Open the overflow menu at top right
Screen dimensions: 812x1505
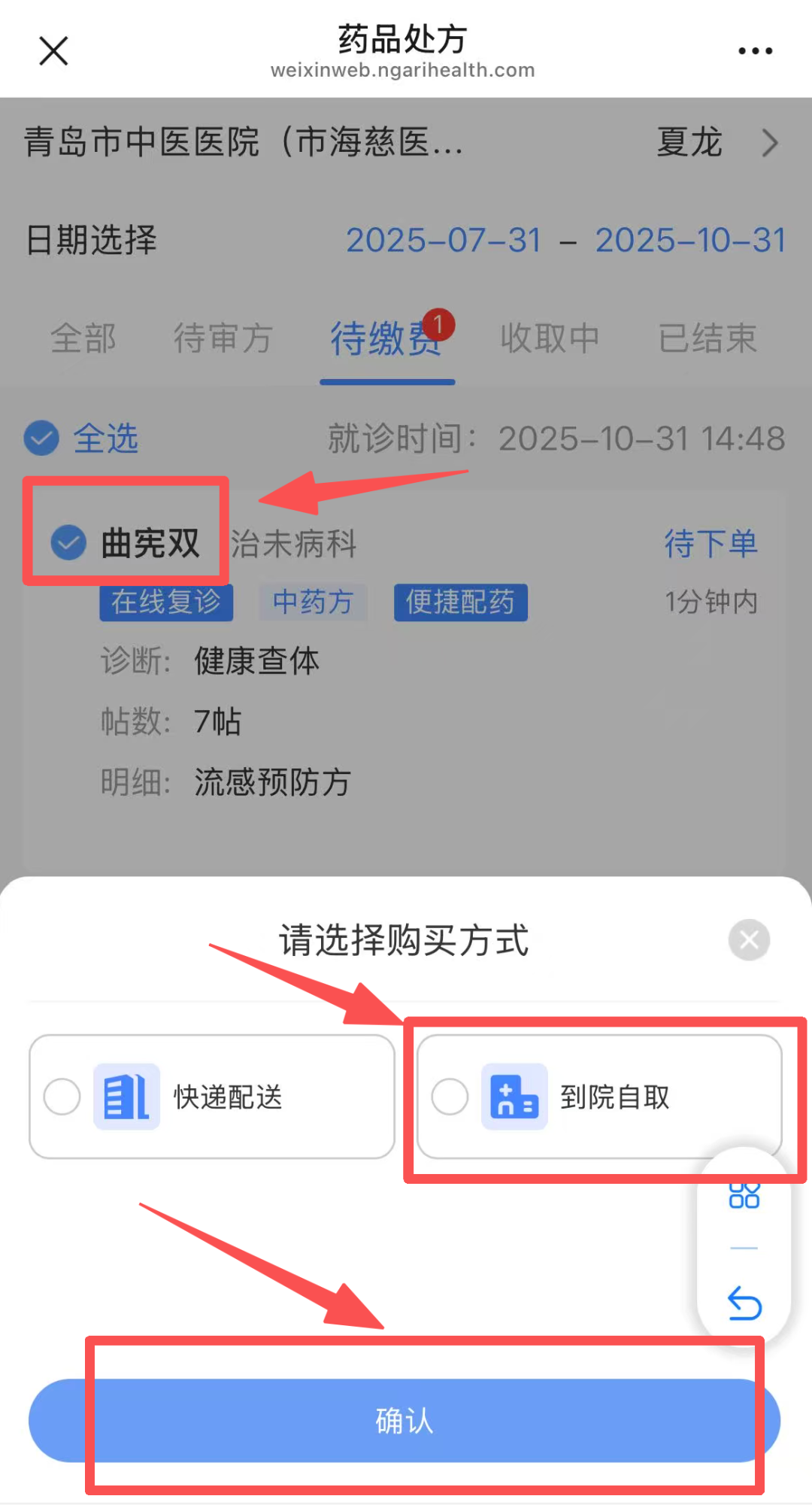(755, 51)
